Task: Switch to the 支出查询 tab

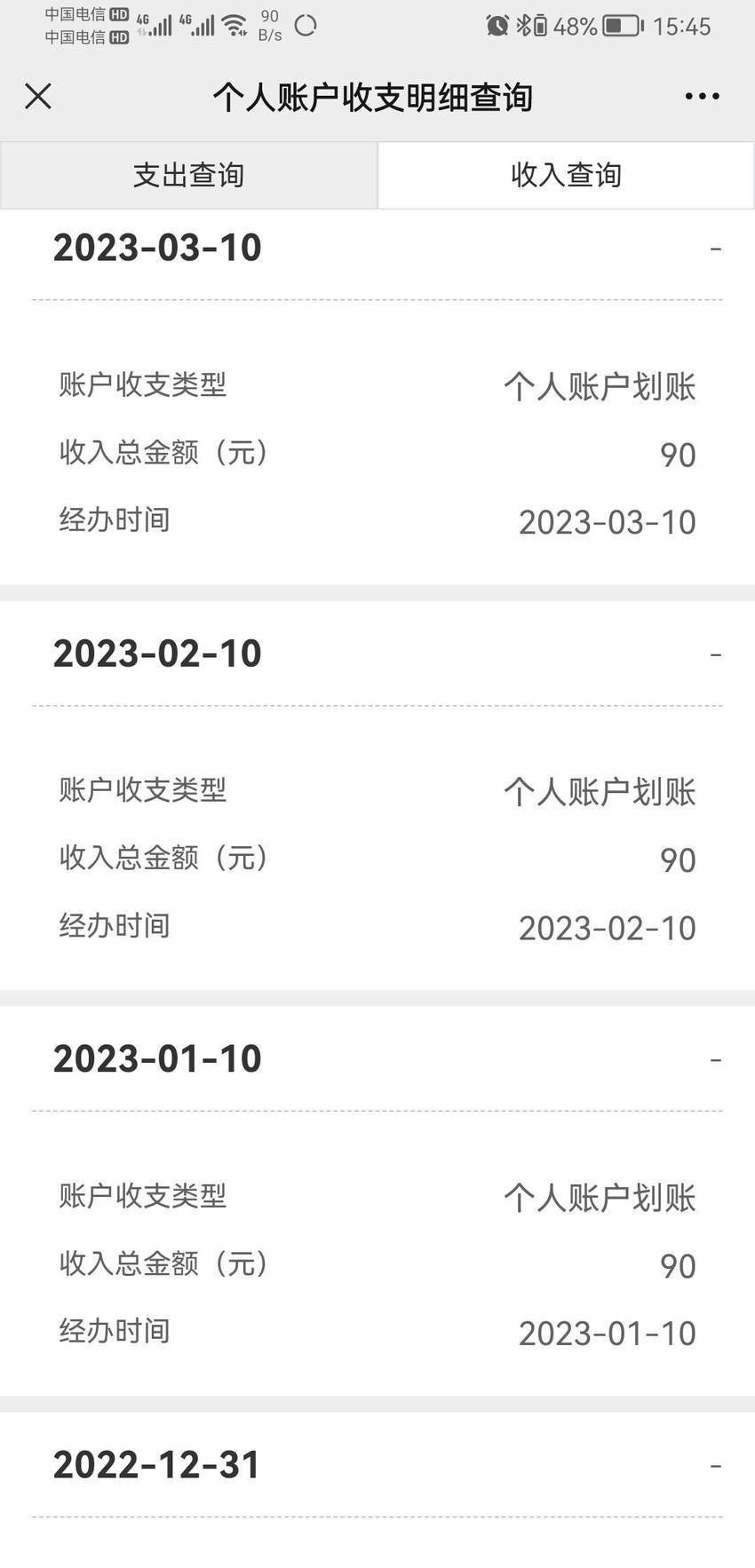Action: point(189,175)
